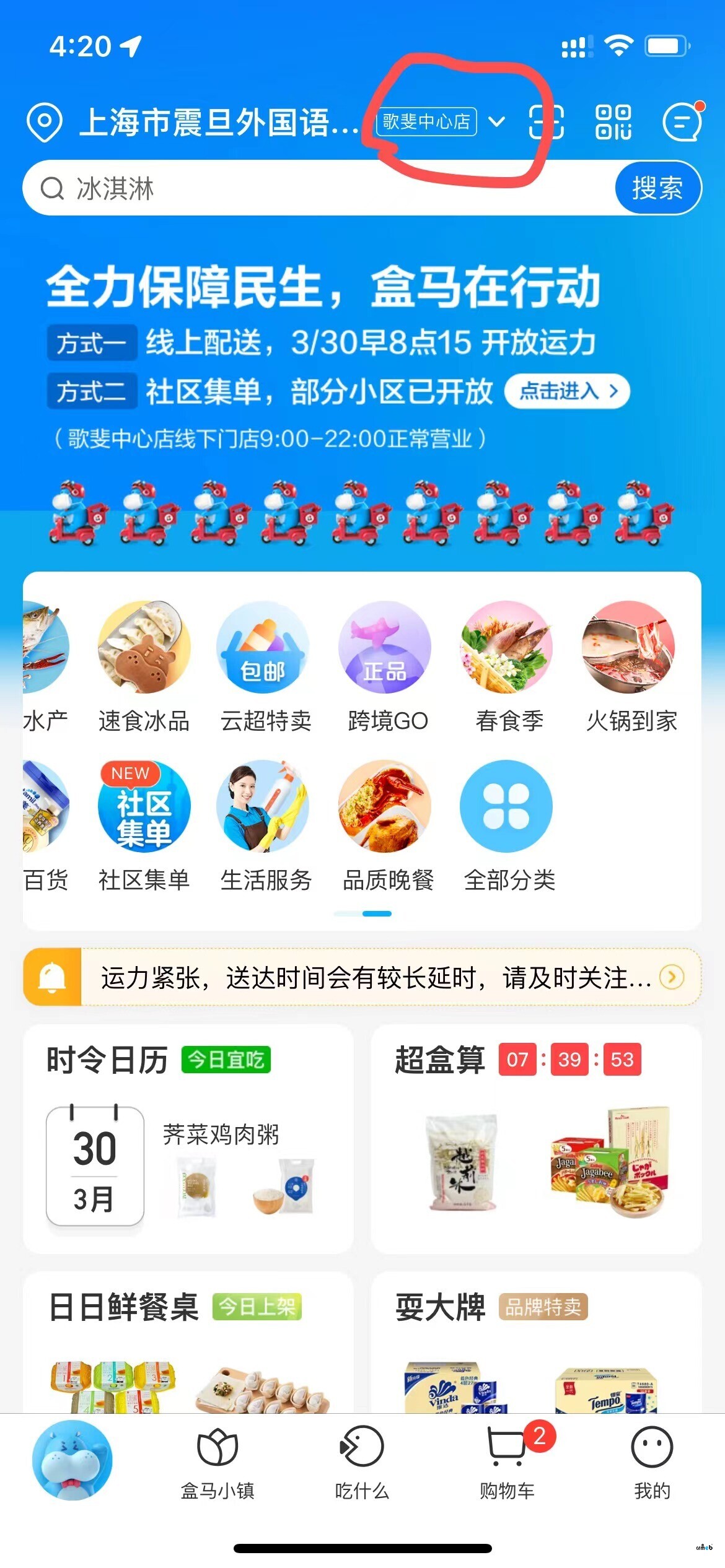Switch to the 盒马小镇 tab
Screen dimensions: 725x1568
[x=217, y=1463]
